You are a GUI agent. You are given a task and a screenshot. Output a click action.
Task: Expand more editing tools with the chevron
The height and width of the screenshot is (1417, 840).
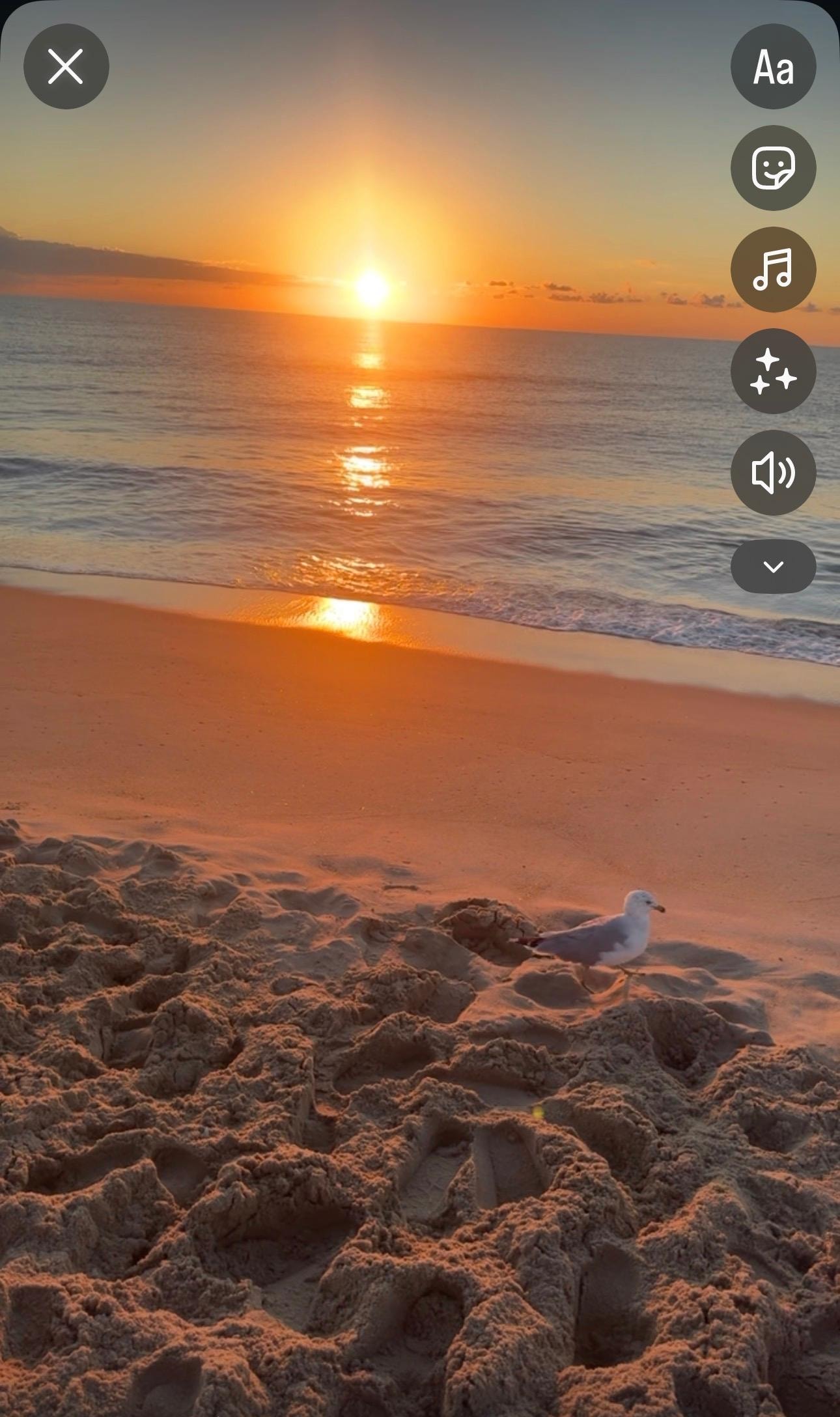773,567
